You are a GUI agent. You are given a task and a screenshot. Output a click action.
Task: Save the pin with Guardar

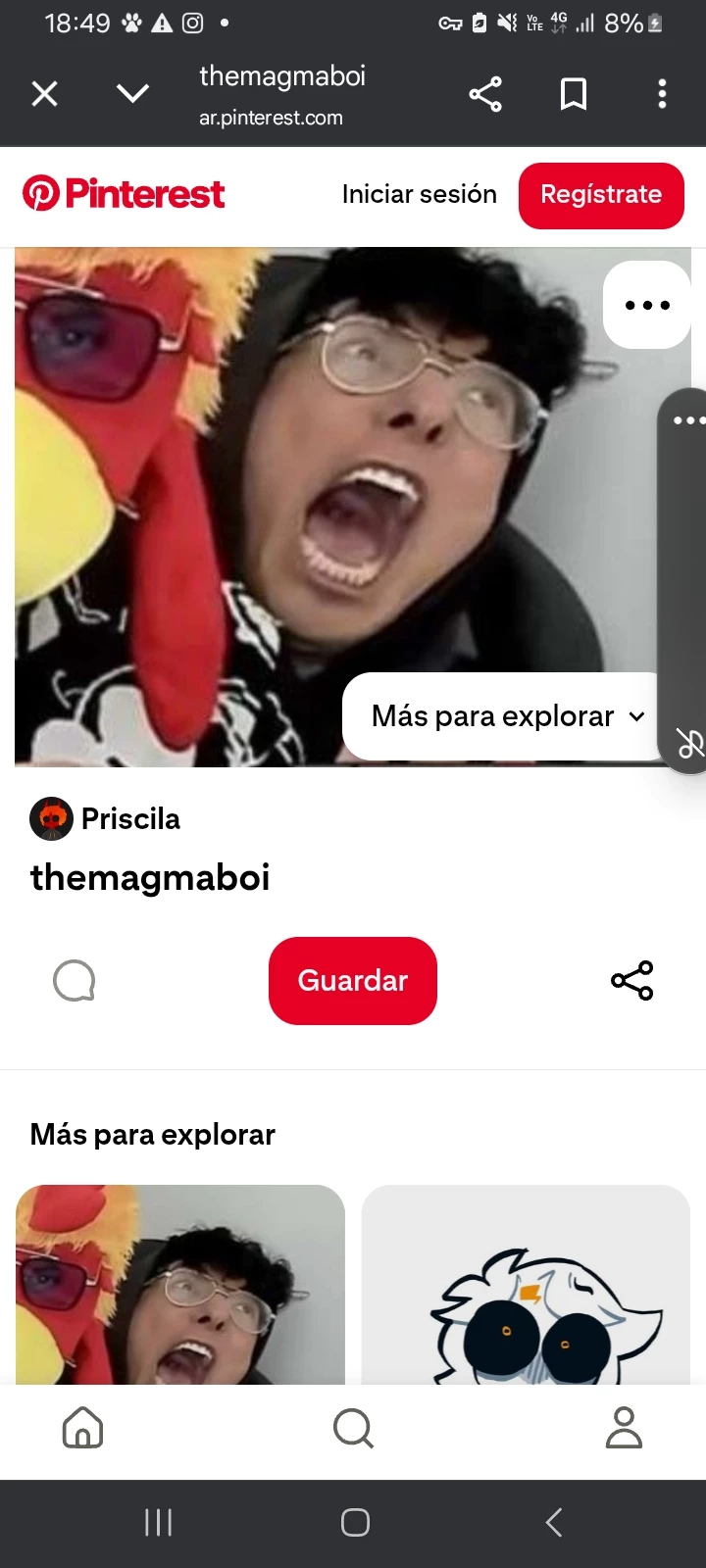coord(352,981)
